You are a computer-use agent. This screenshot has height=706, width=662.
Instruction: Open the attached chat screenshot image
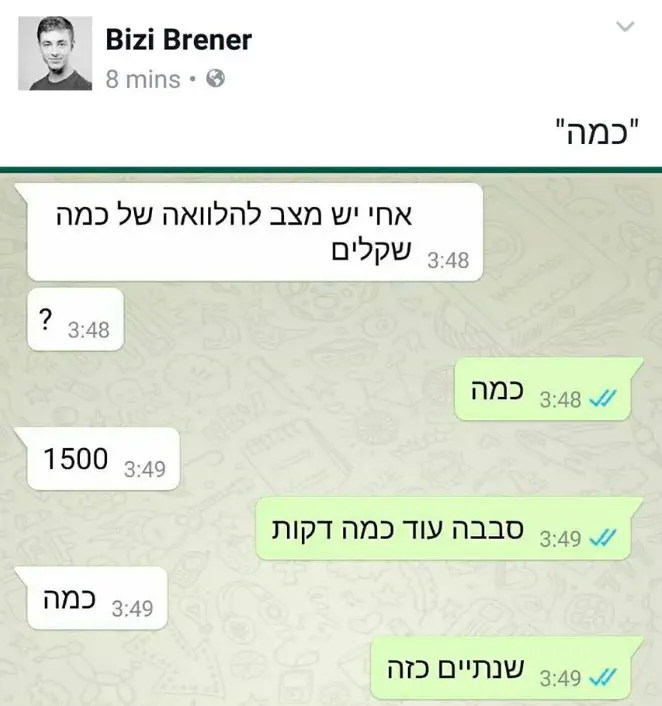tap(331, 440)
